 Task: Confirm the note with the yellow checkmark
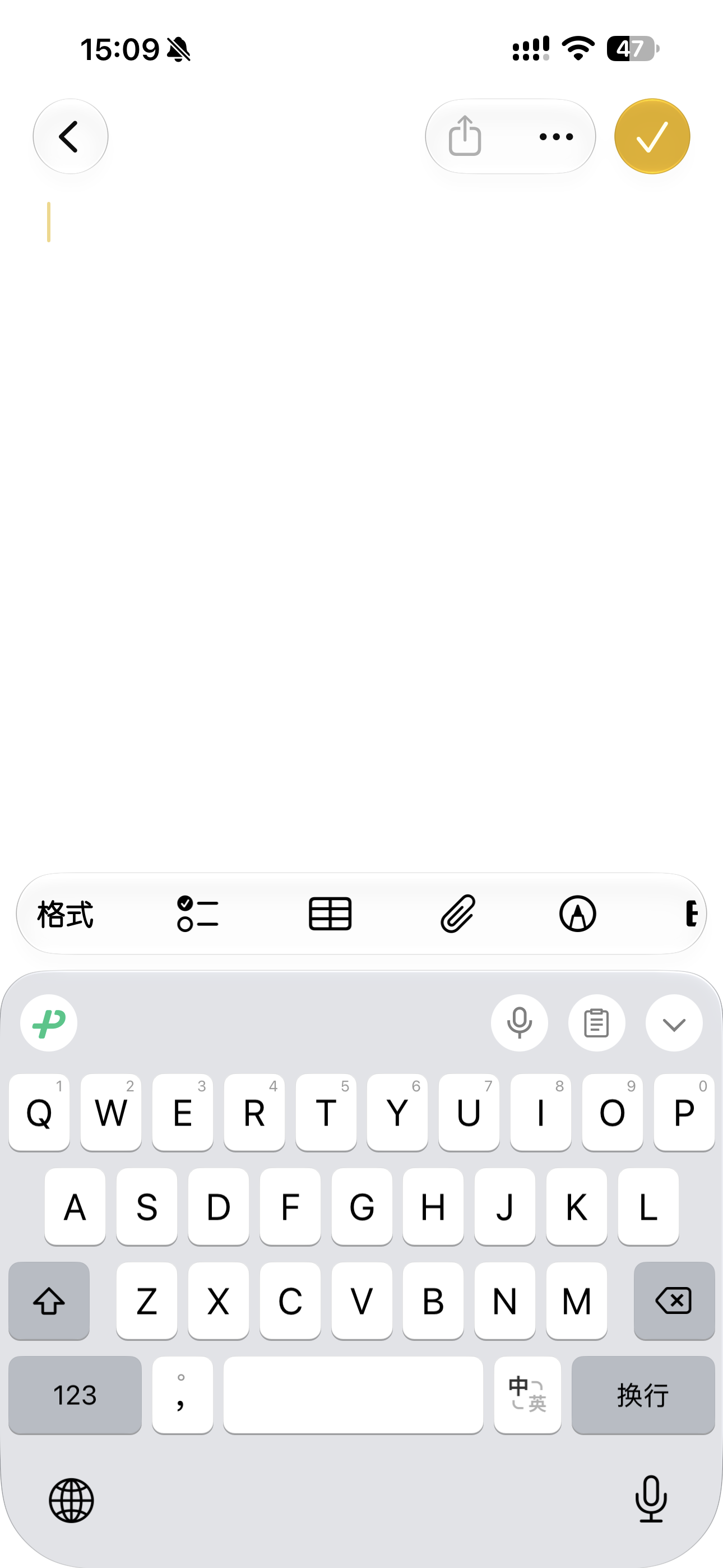[x=652, y=136]
